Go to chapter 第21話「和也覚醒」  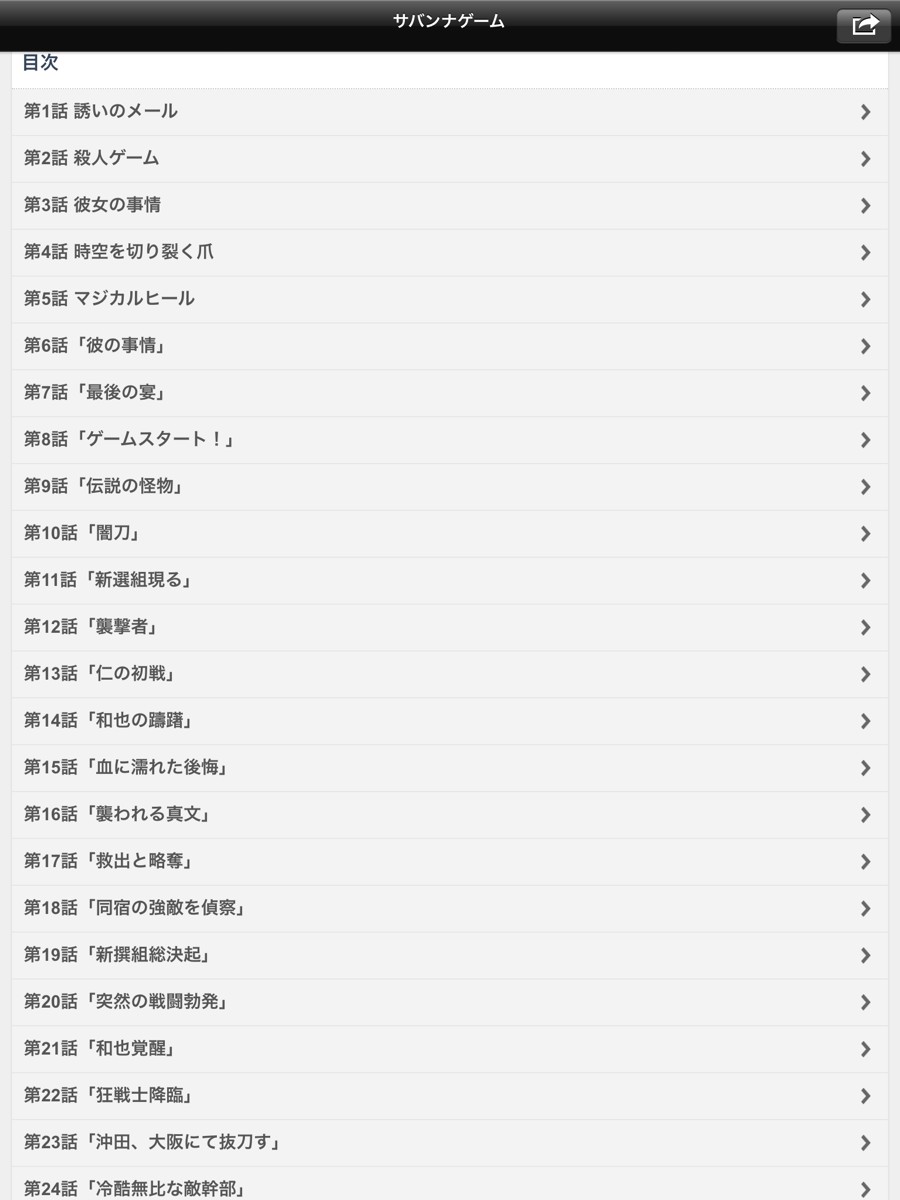[449, 1049]
